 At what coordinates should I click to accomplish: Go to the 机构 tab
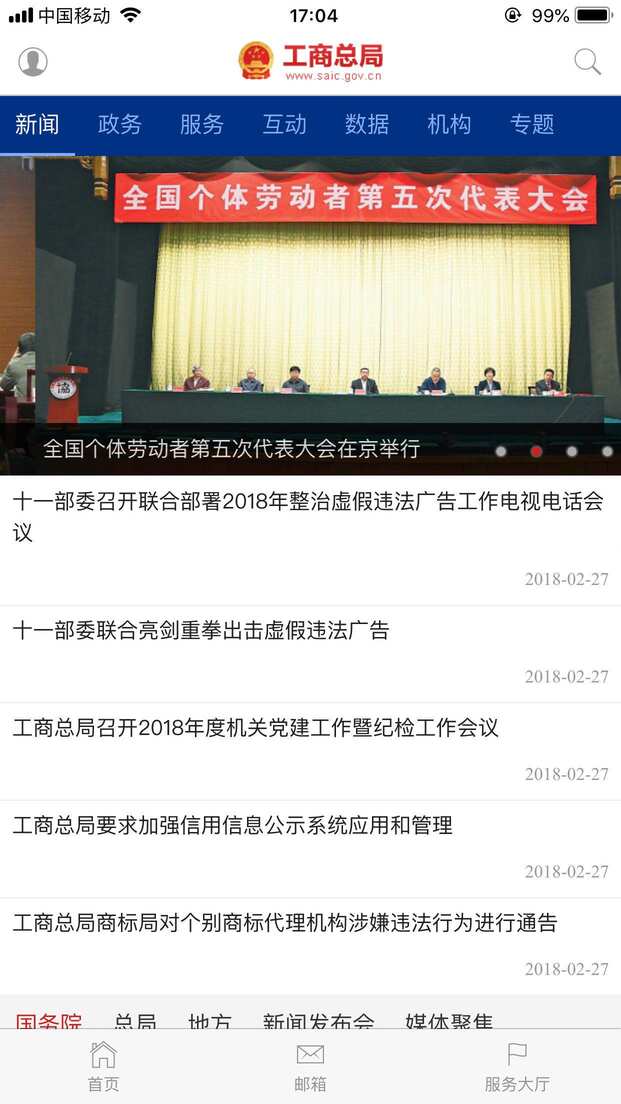pyautogui.click(x=449, y=125)
